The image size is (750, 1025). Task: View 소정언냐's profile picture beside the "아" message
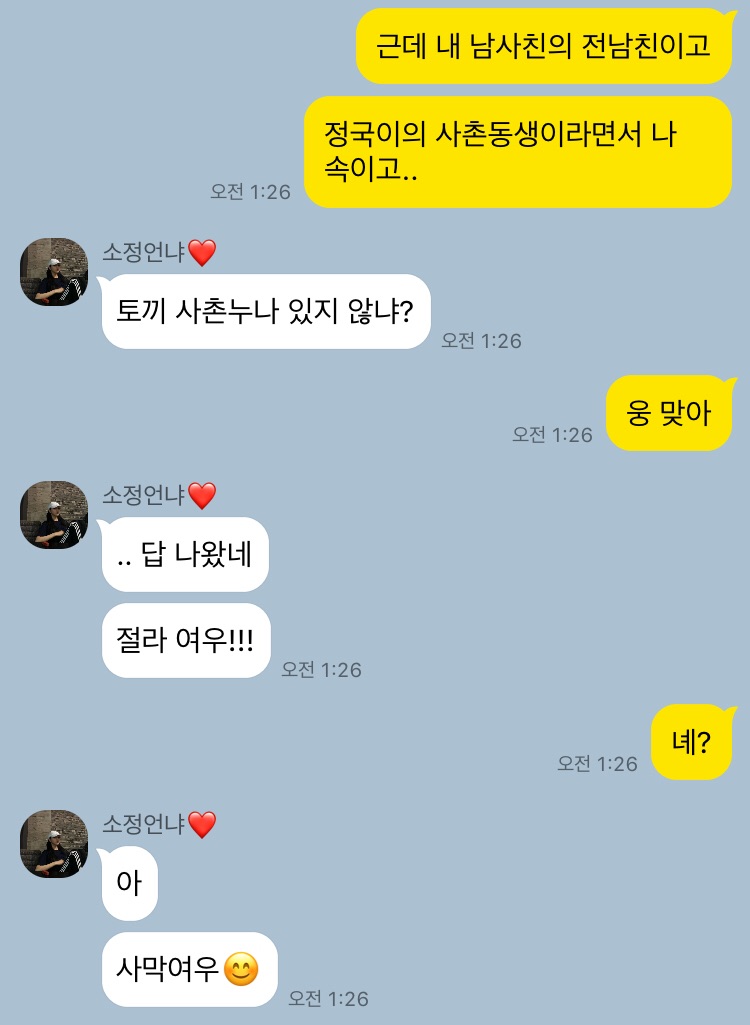click(x=54, y=844)
